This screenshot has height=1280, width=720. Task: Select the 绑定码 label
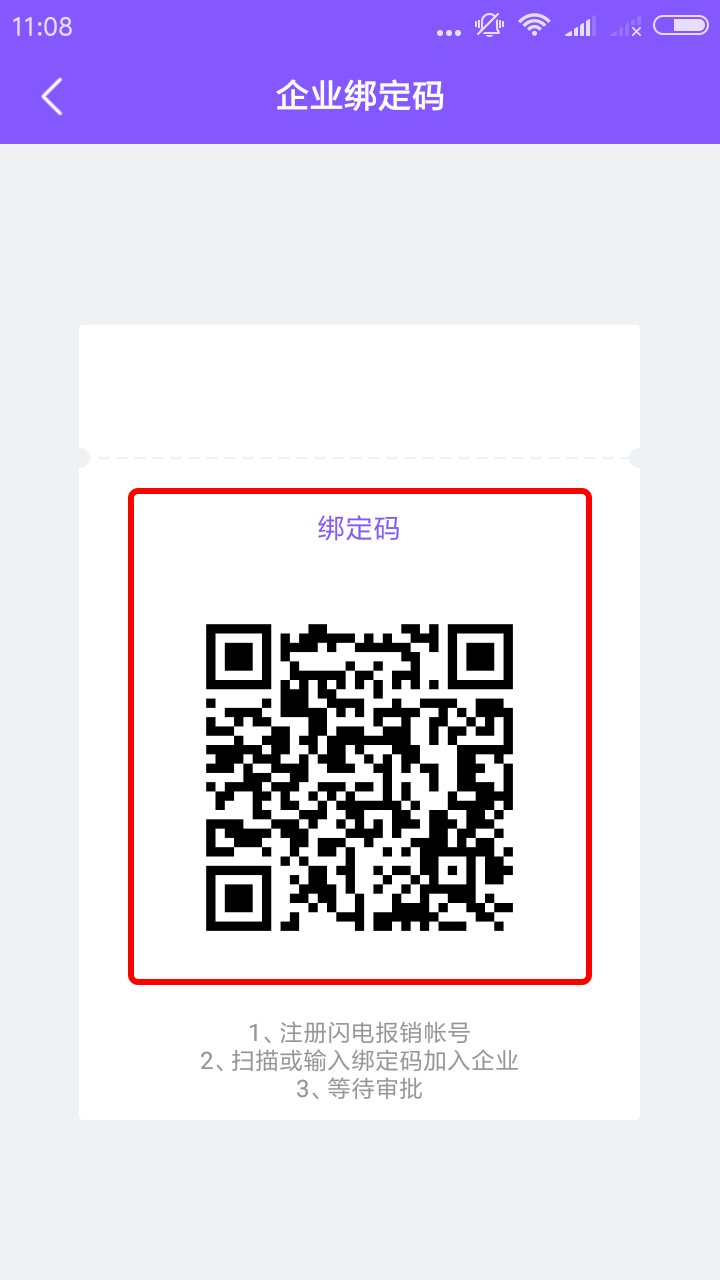[x=358, y=528]
